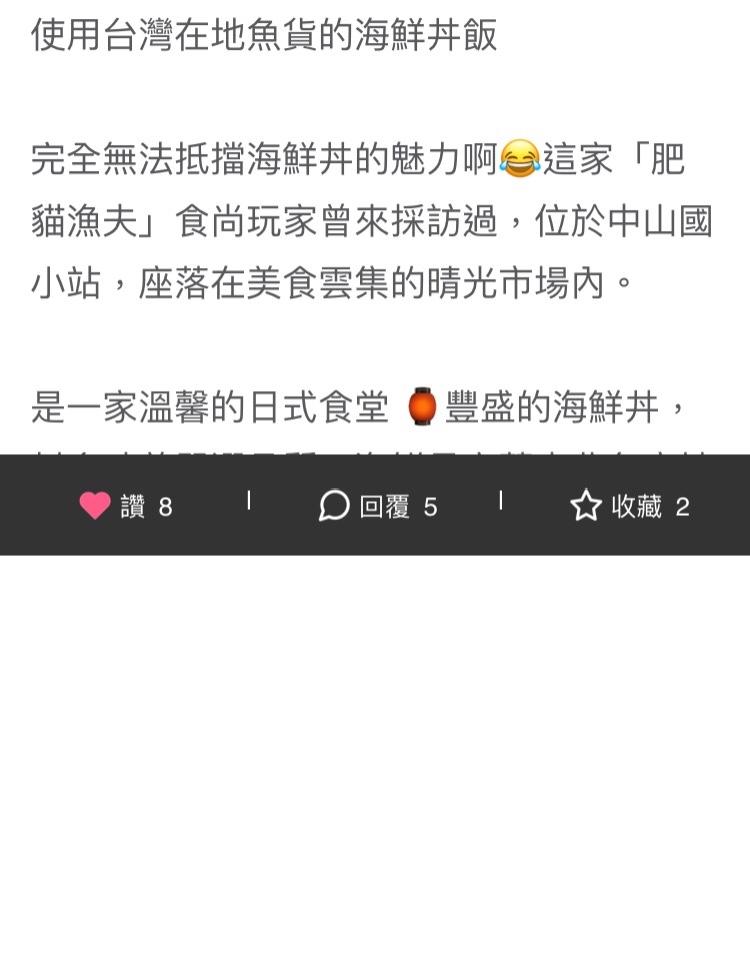The height and width of the screenshot is (975, 750).
Task: Save this post with the star icon
Action: pyautogui.click(x=585, y=506)
